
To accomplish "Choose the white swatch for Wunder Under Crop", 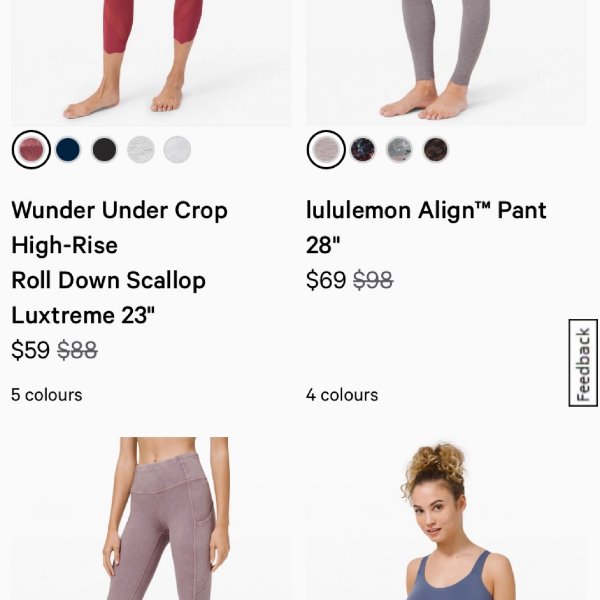I will tap(177, 150).
